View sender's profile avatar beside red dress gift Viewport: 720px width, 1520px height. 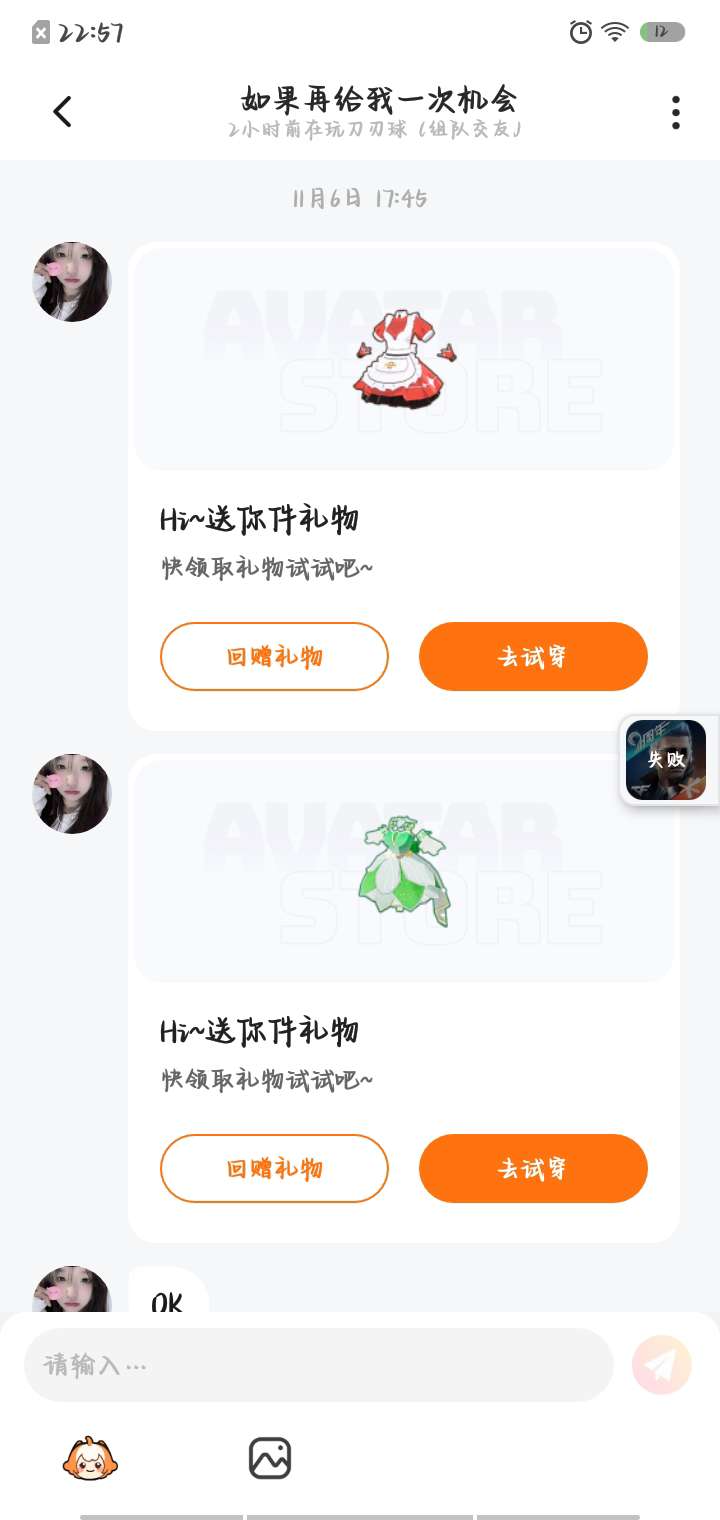pyautogui.click(x=72, y=282)
